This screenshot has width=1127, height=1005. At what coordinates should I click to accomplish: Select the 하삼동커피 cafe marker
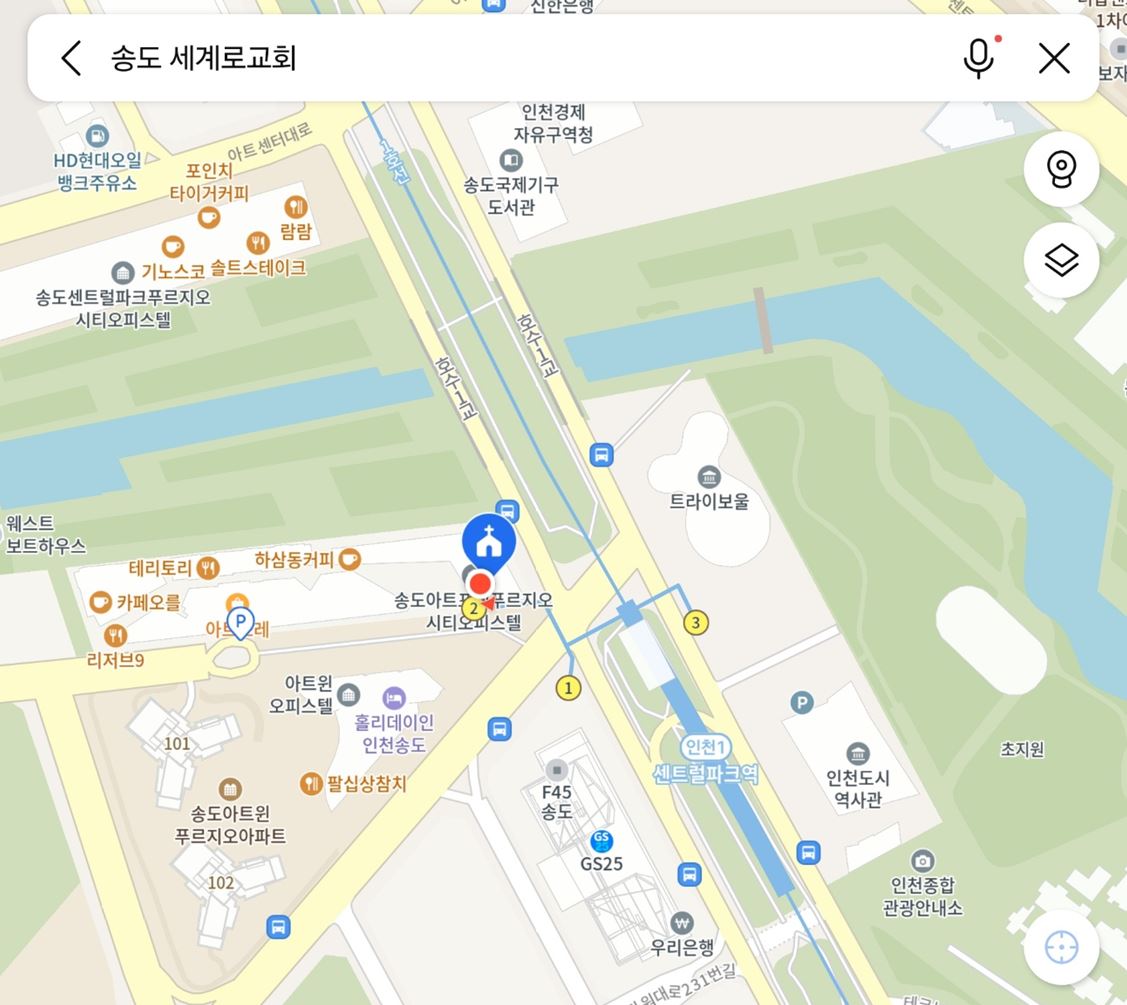pyautogui.click(x=349, y=559)
